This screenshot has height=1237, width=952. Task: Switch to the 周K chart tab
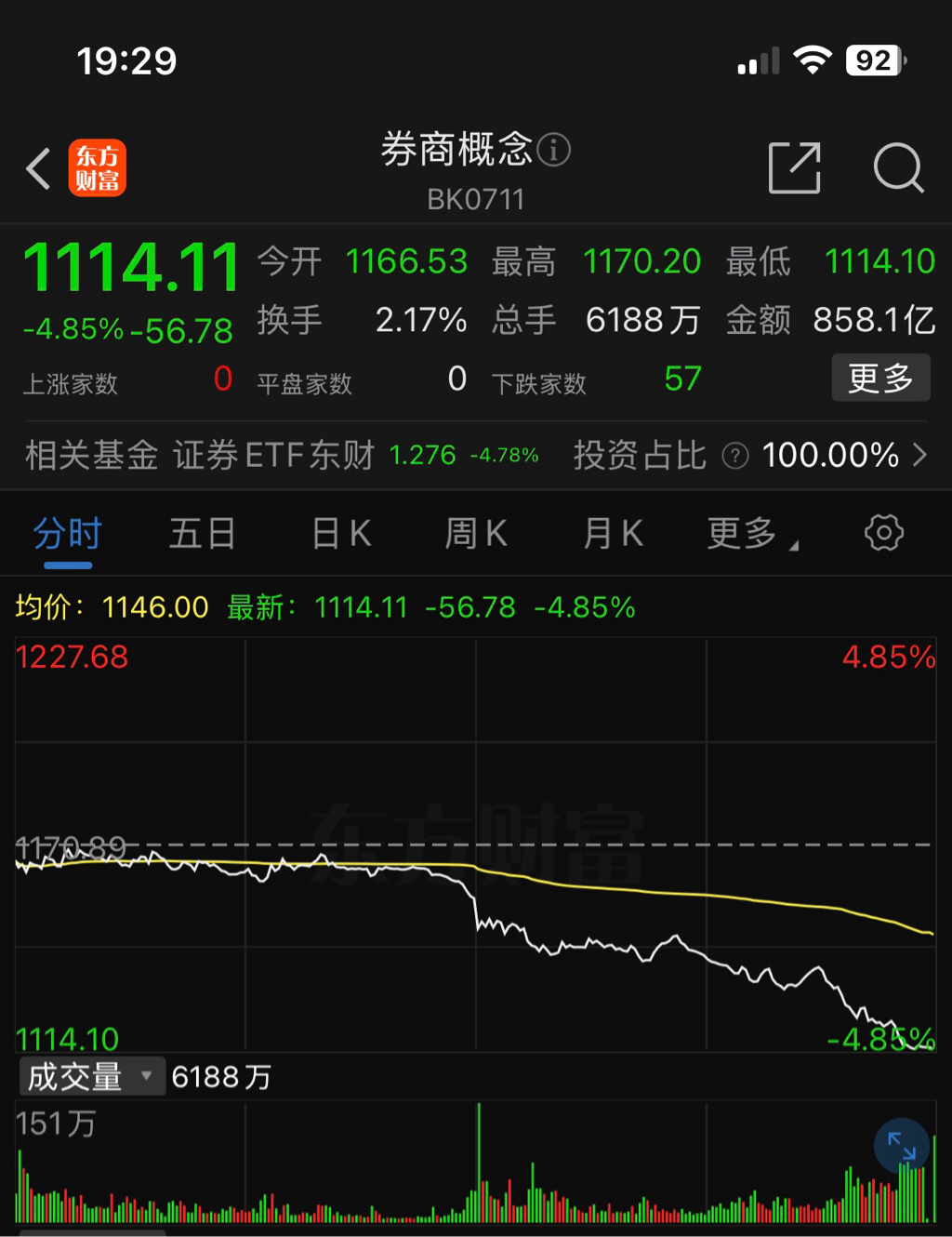(475, 535)
